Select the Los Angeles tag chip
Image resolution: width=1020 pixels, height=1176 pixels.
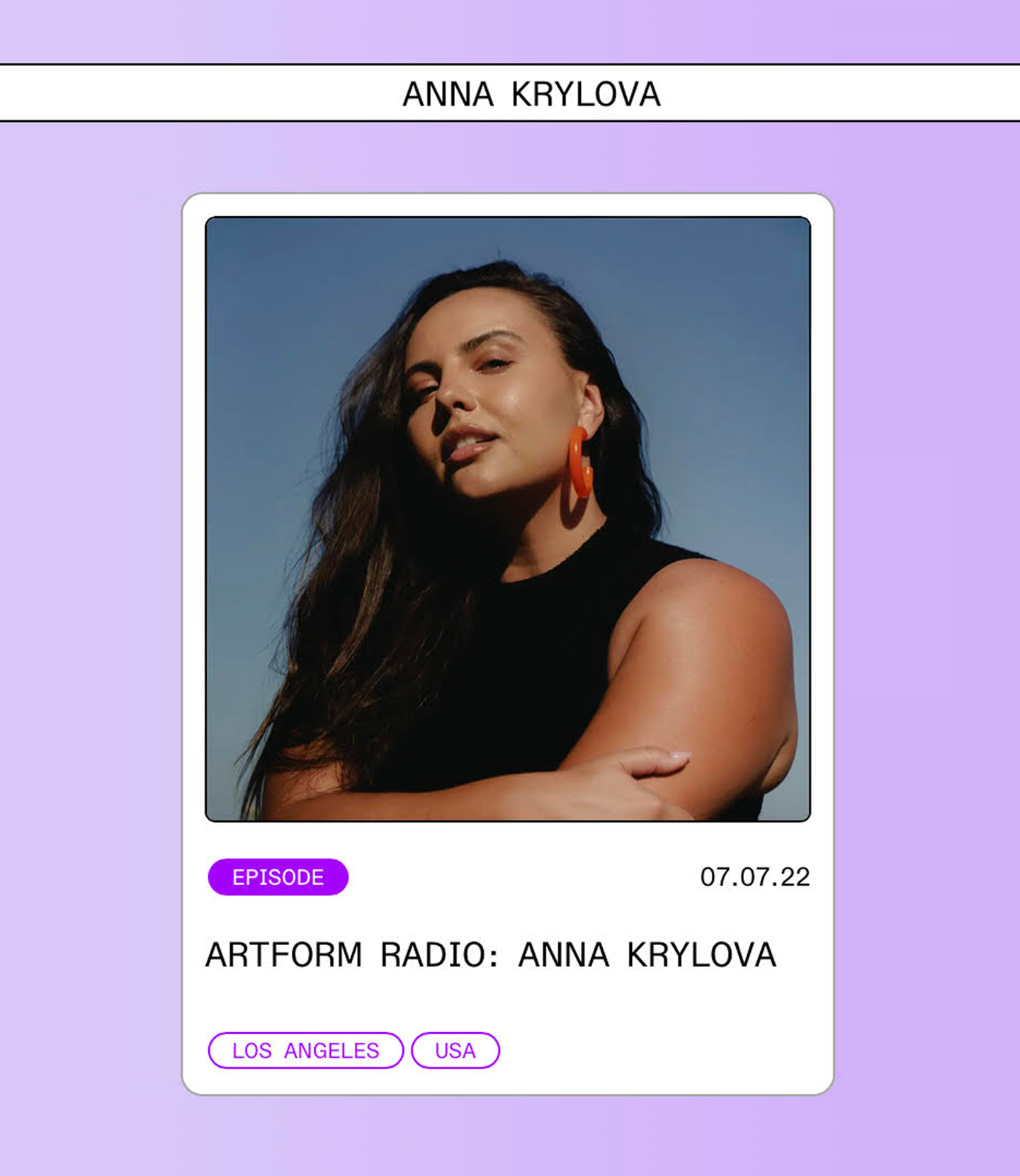(x=305, y=1051)
